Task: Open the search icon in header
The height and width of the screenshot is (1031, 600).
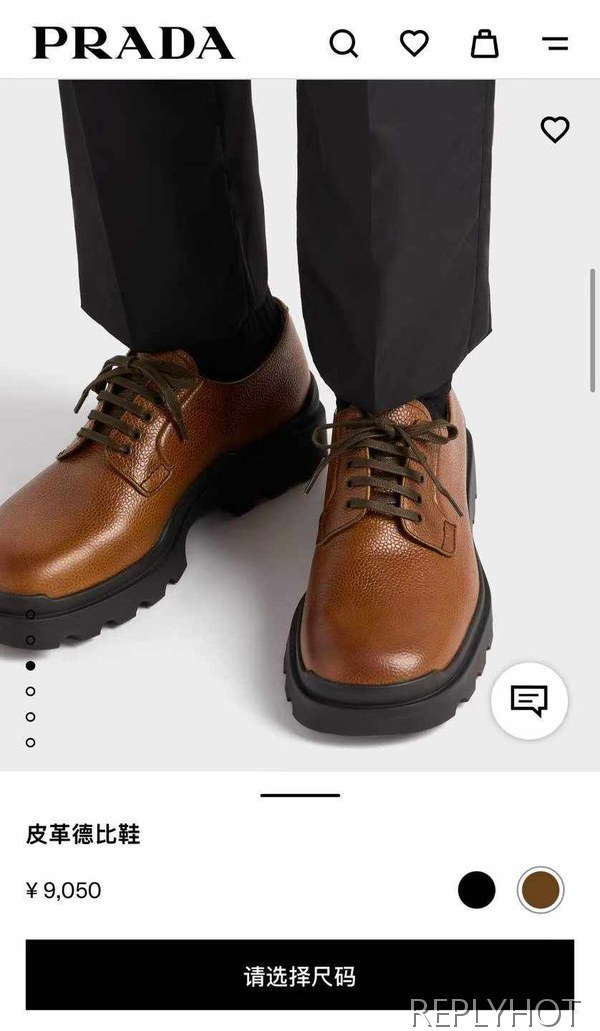Action: pos(344,44)
